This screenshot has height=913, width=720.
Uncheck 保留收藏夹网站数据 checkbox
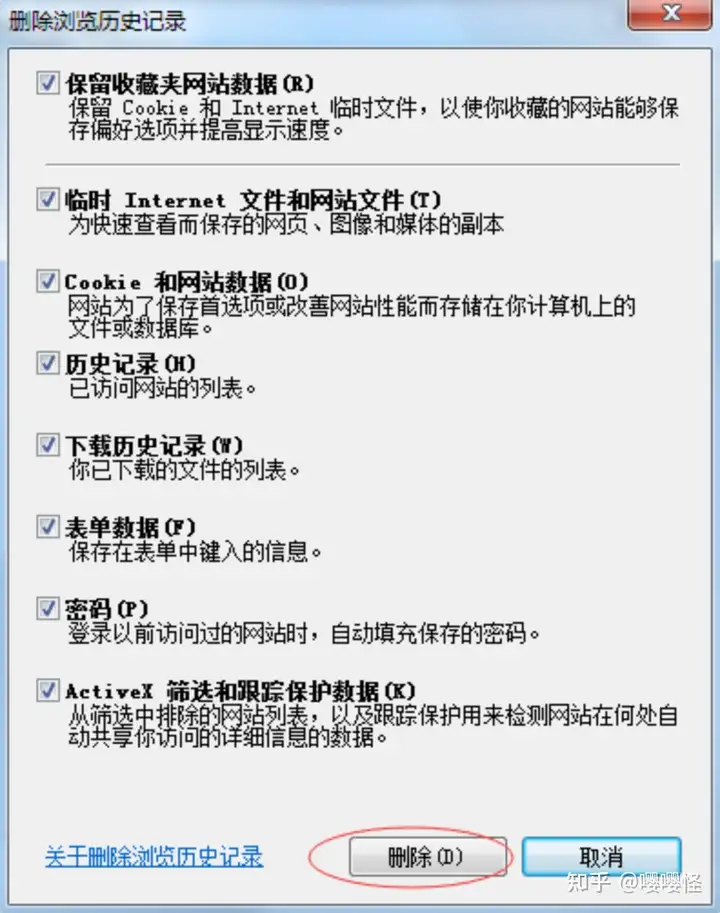point(48,82)
